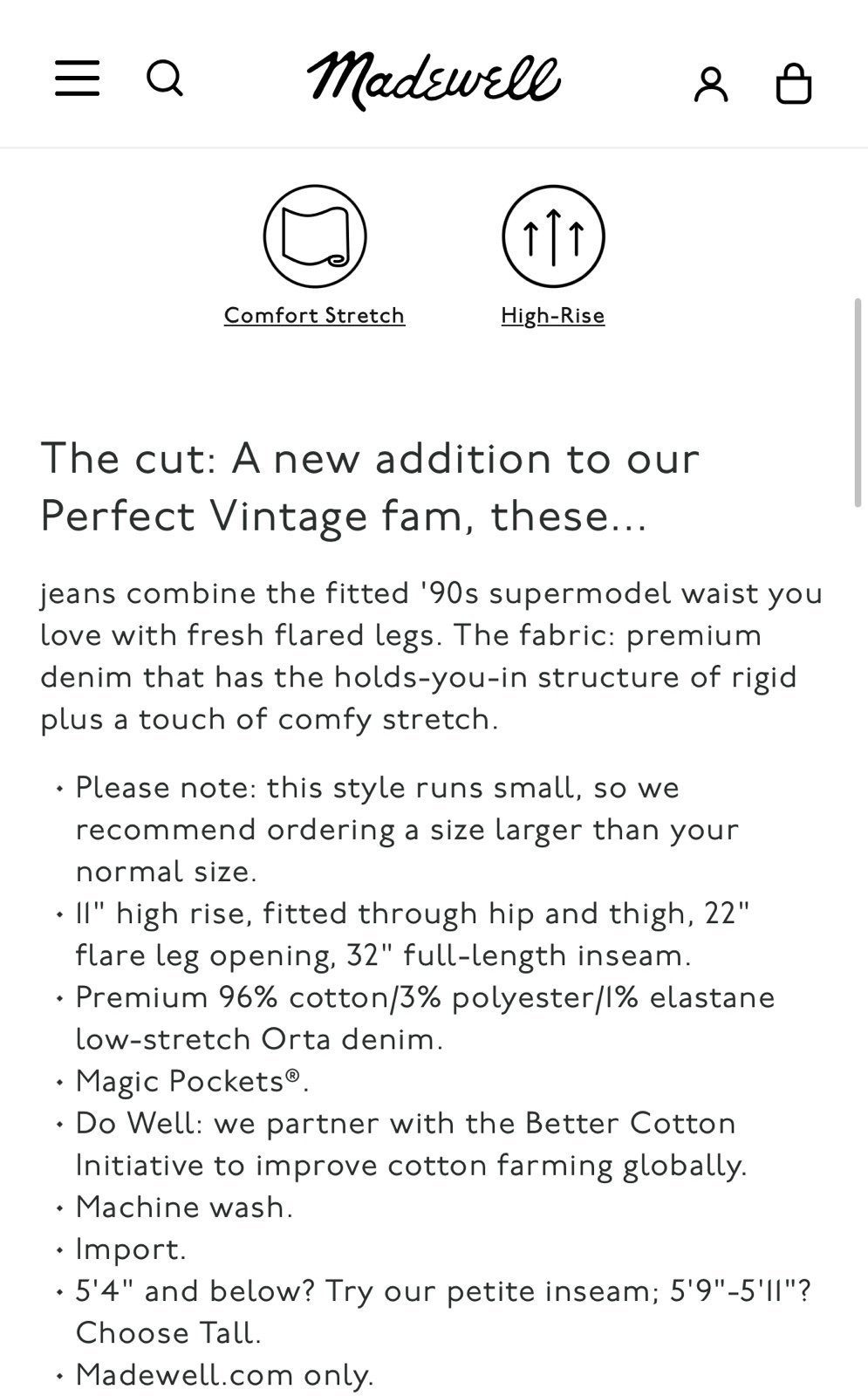The height and width of the screenshot is (1396, 868).
Task: Open the account profile icon
Action: [711, 85]
